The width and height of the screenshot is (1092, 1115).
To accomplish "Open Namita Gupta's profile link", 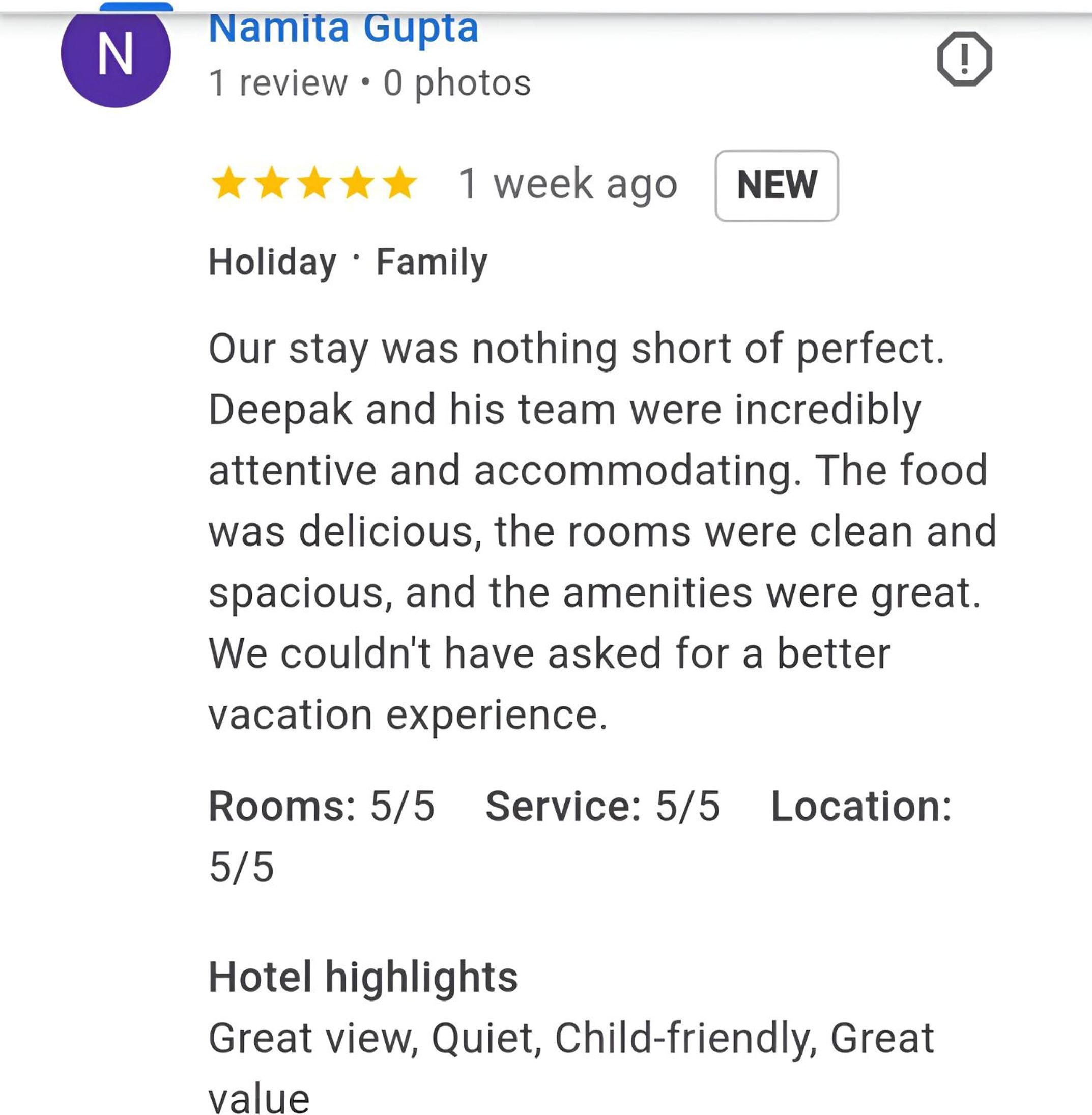I will tap(343, 28).
